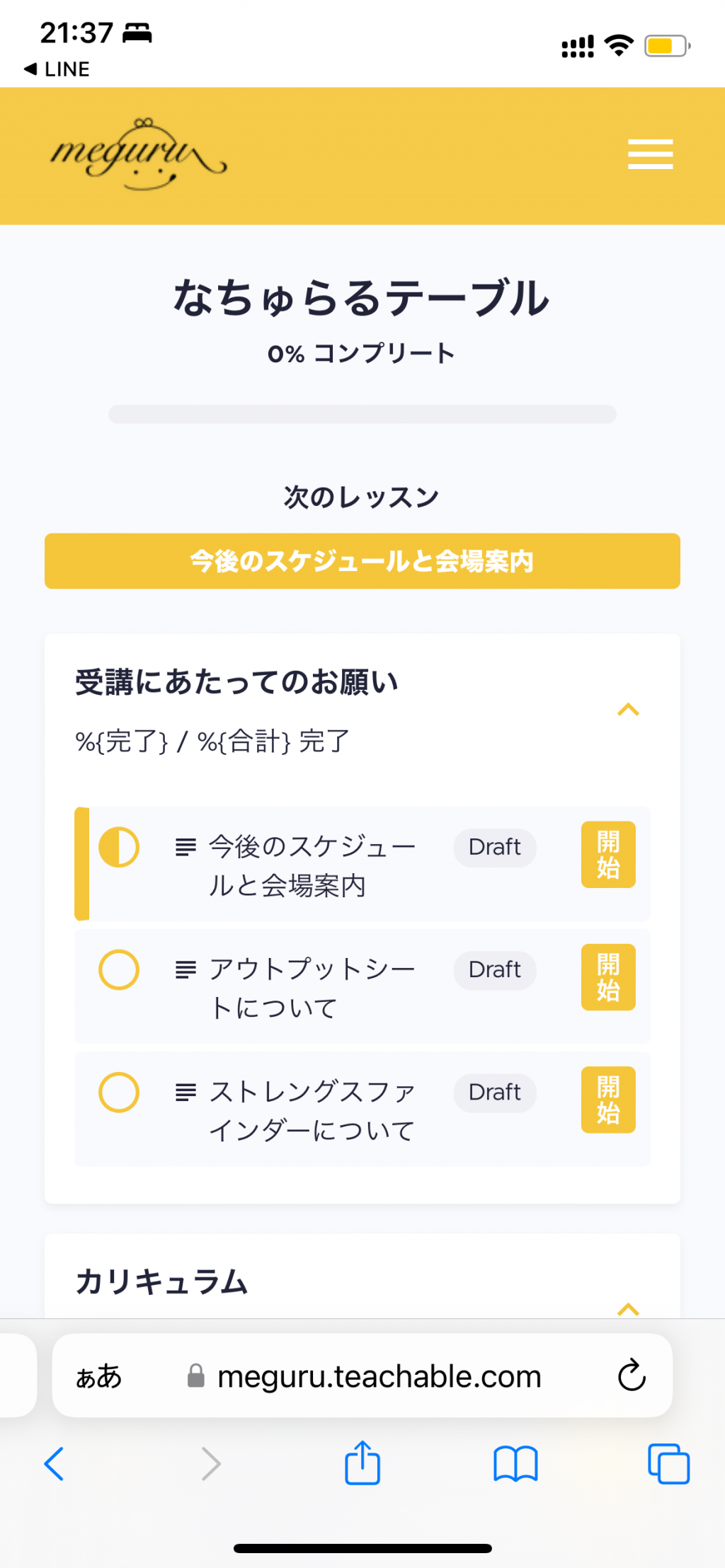Screen dimensions: 725x1568
Task: Open the ストレングスファインダーについて lesson row
Action: [362, 1109]
